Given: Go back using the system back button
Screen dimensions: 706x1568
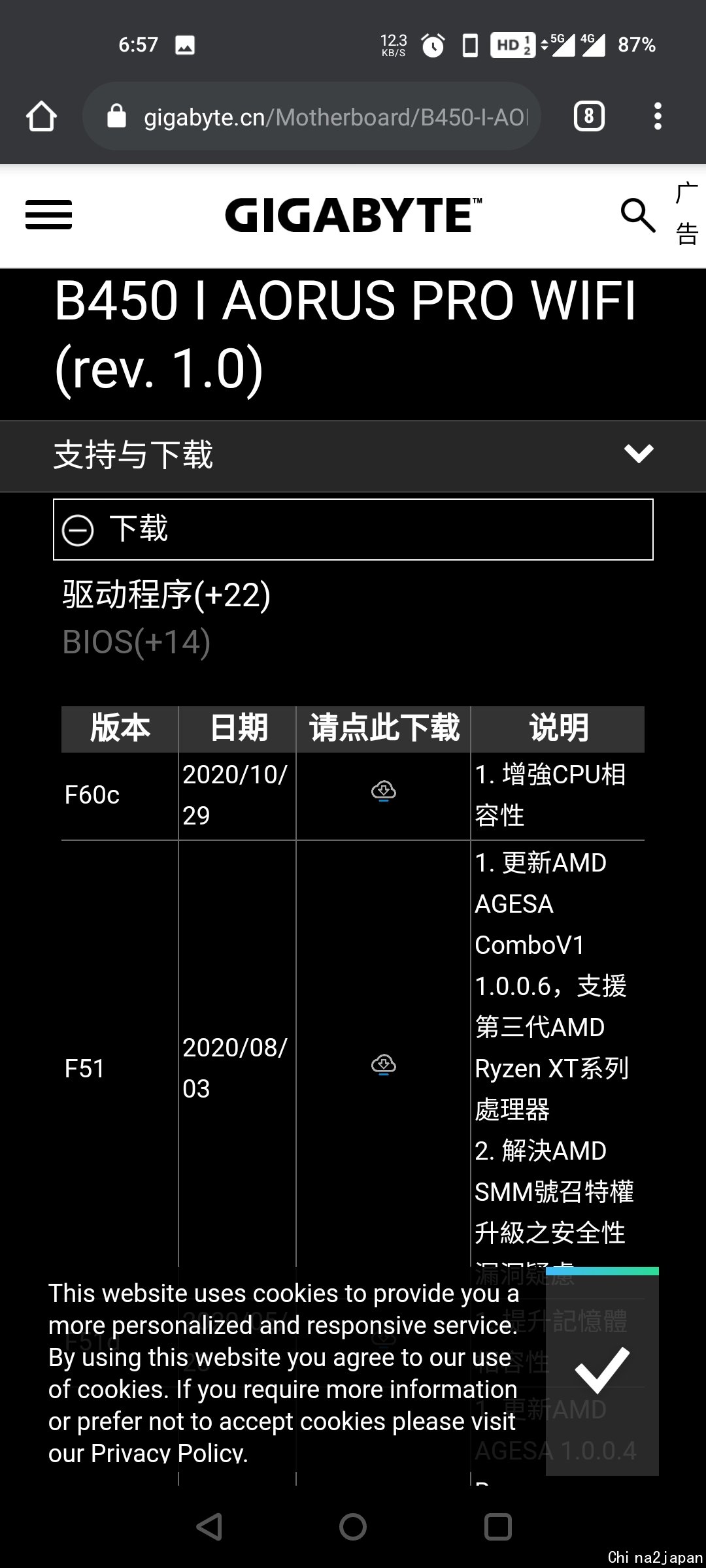Looking at the screenshot, I should click(x=209, y=1527).
